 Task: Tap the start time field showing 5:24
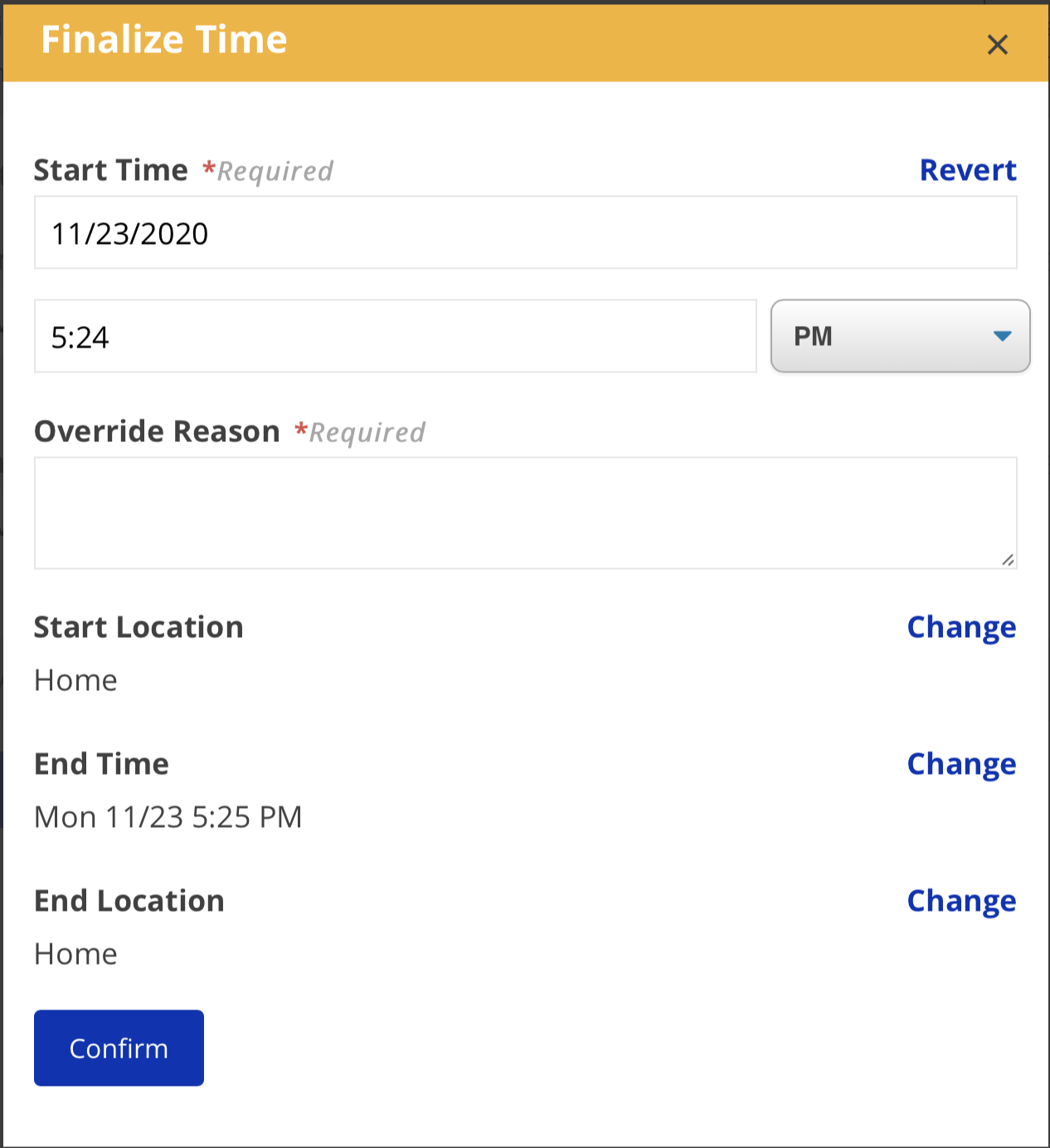pos(395,337)
